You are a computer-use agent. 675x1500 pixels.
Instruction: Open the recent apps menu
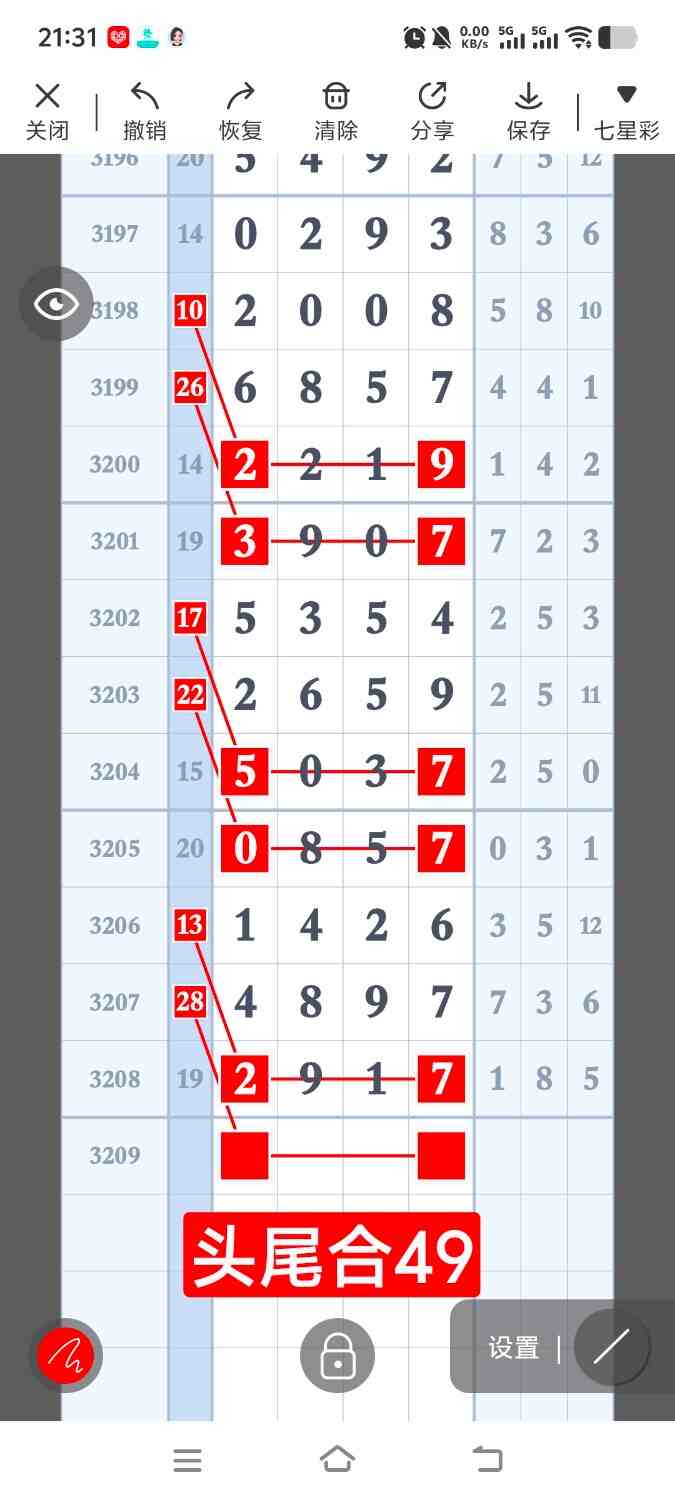click(x=187, y=1460)
